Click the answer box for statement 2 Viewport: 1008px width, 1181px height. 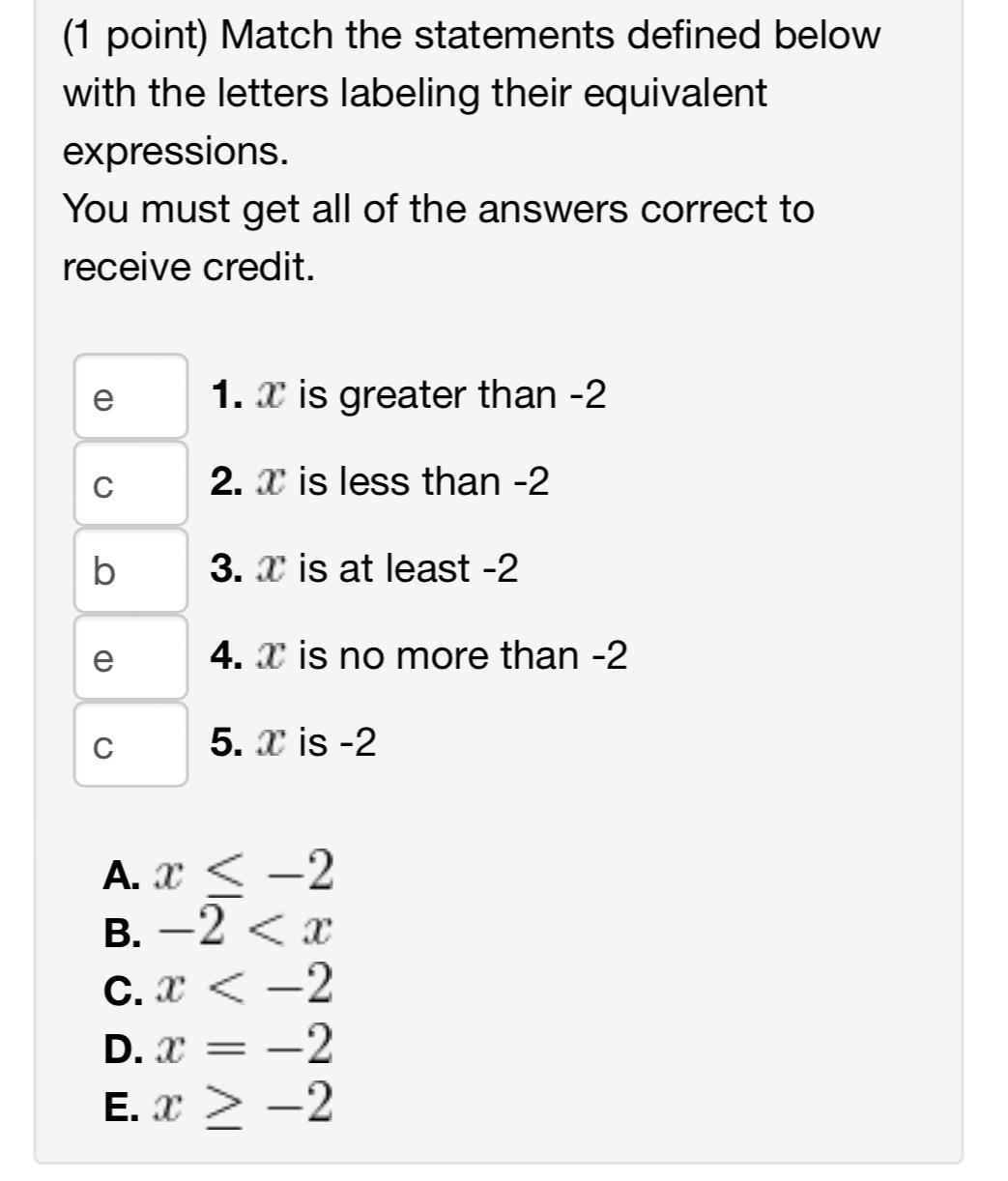click(130, 482)
